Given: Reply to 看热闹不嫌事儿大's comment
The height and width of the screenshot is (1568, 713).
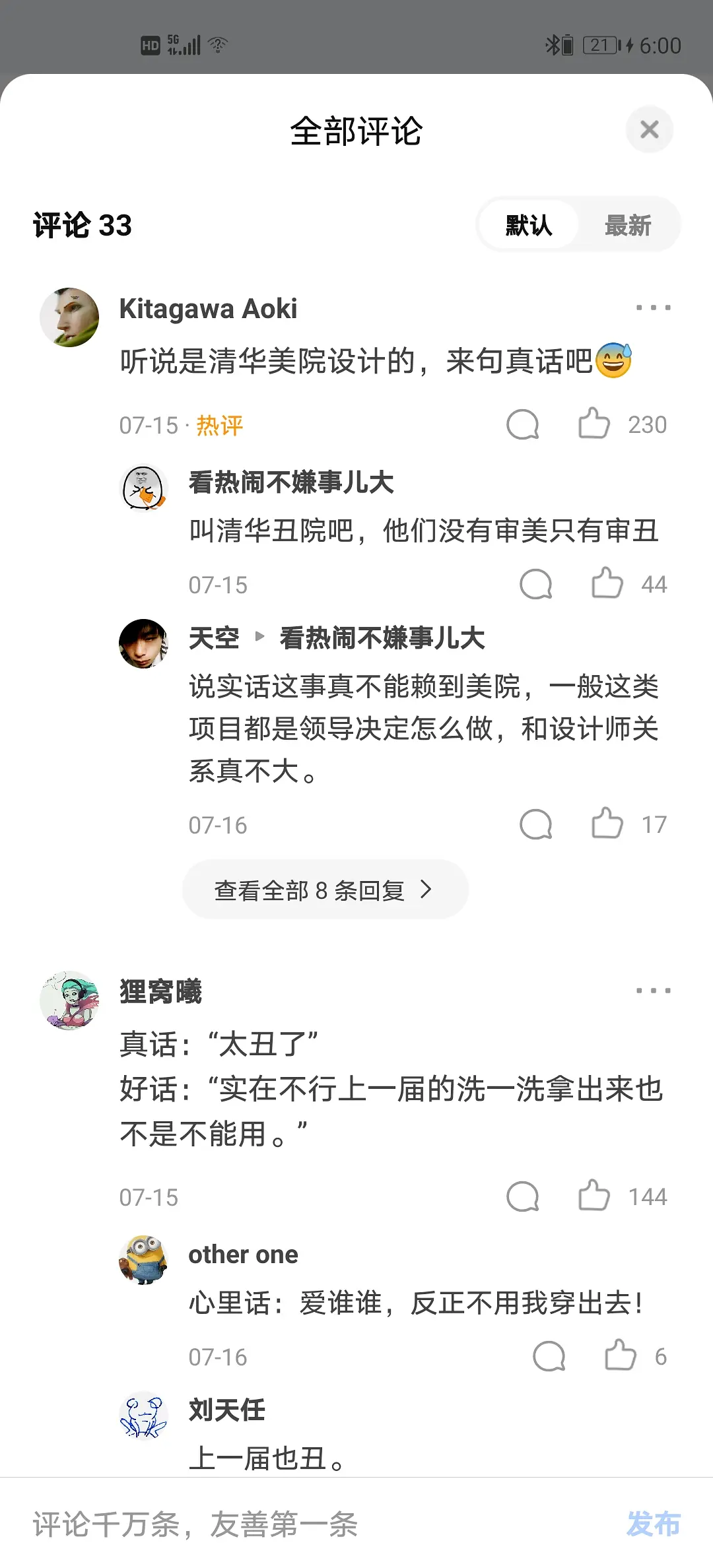Looking at the screenshot, I should [535, 583].
